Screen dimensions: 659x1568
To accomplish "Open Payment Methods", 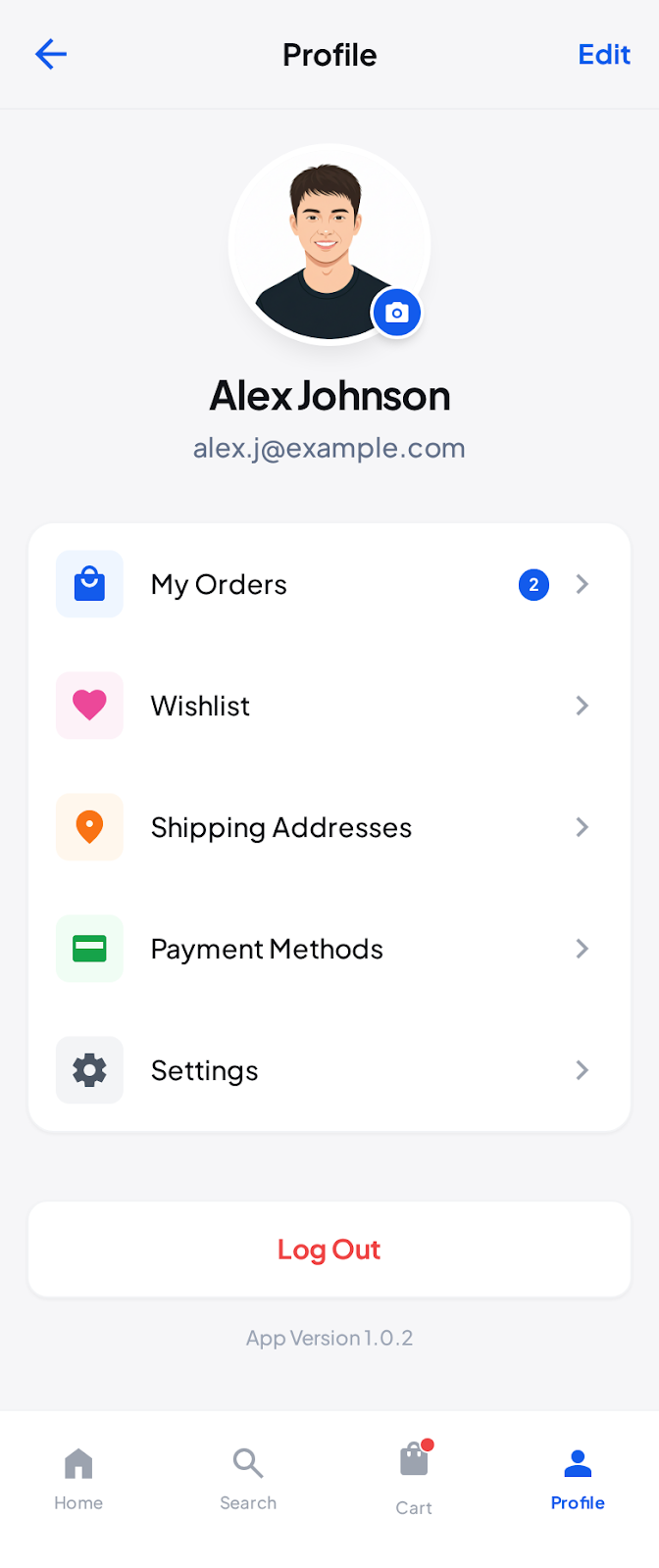I will pyautogui.click(x=329, y=949).
